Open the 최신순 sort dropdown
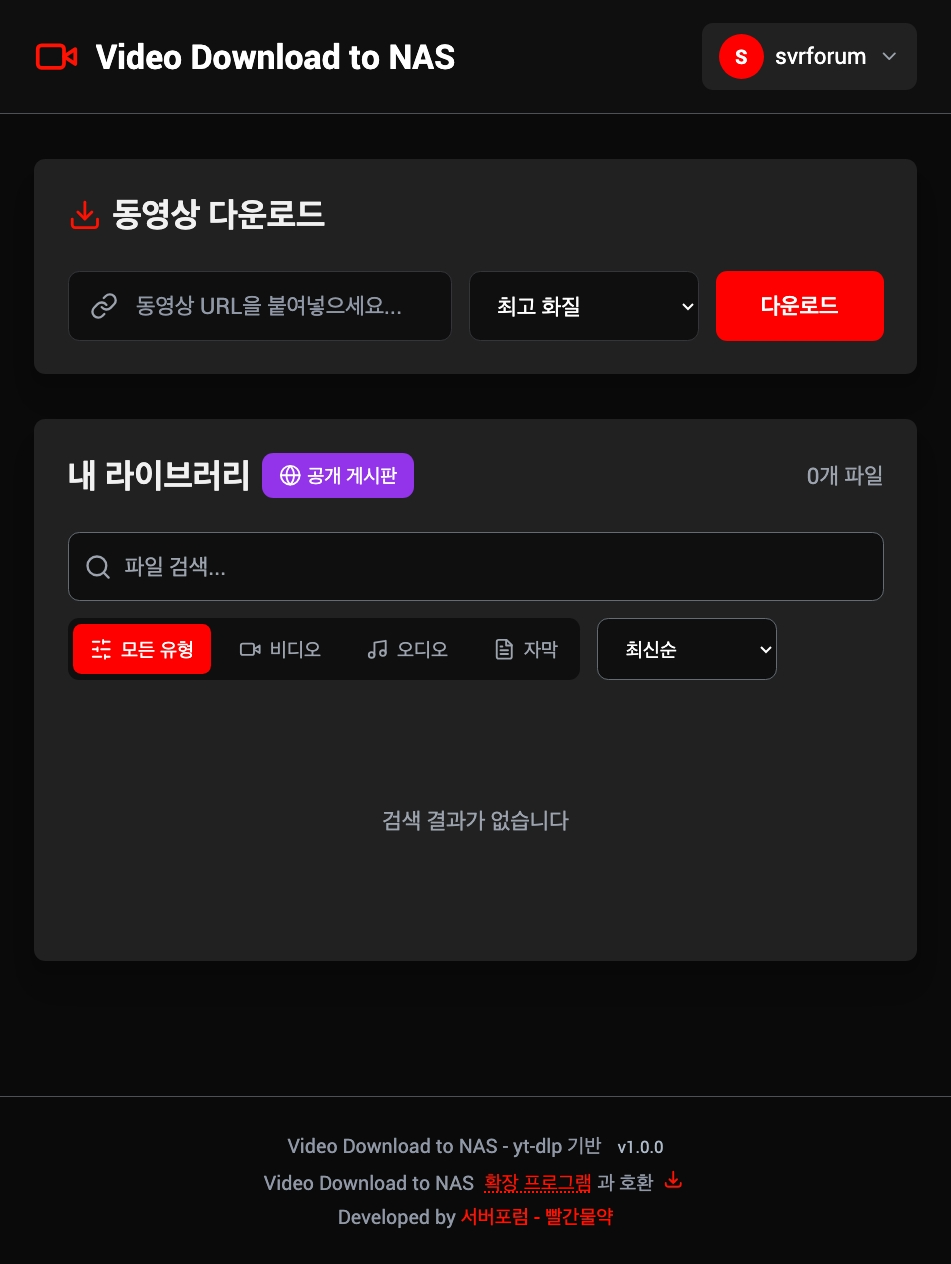 [x=686, y=649]
